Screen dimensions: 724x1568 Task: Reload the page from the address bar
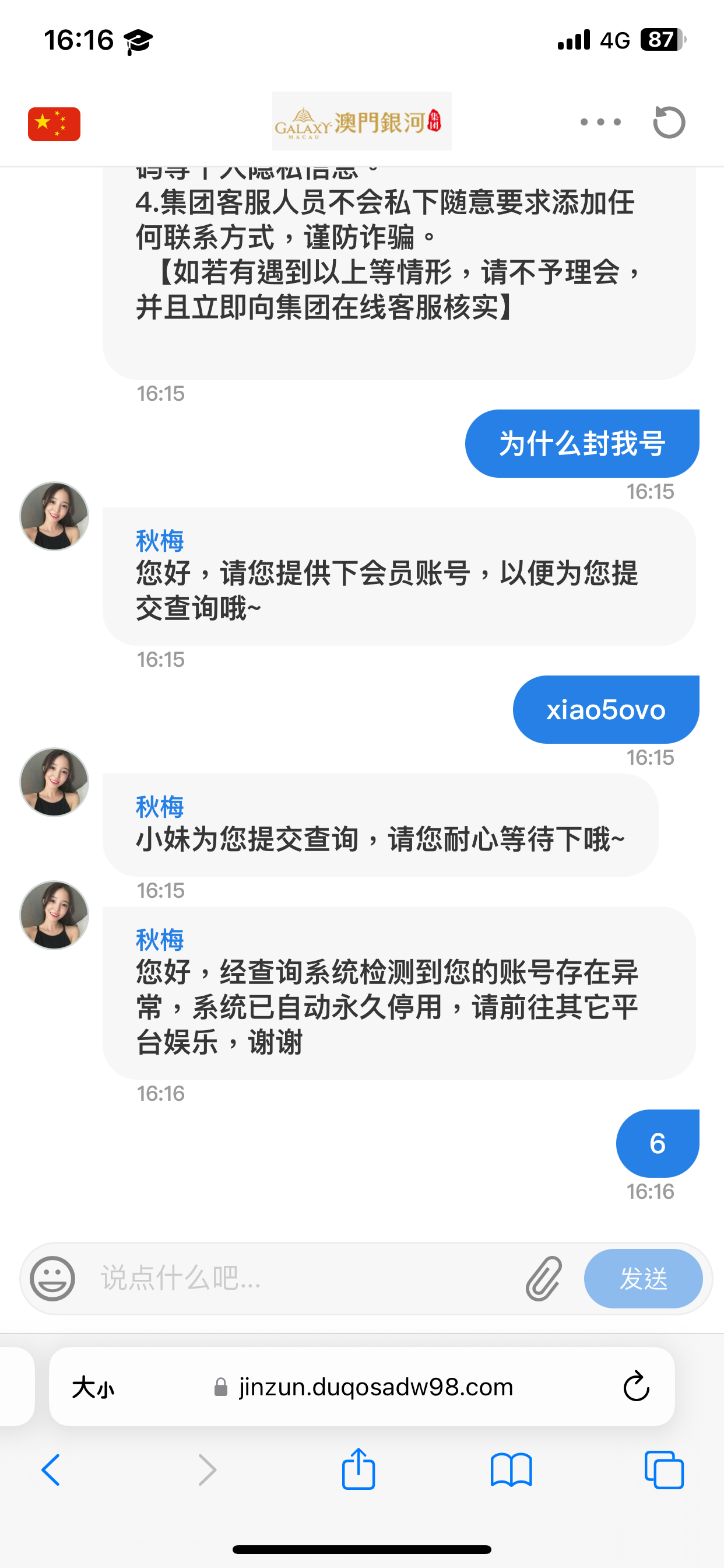pos(637,1387)
